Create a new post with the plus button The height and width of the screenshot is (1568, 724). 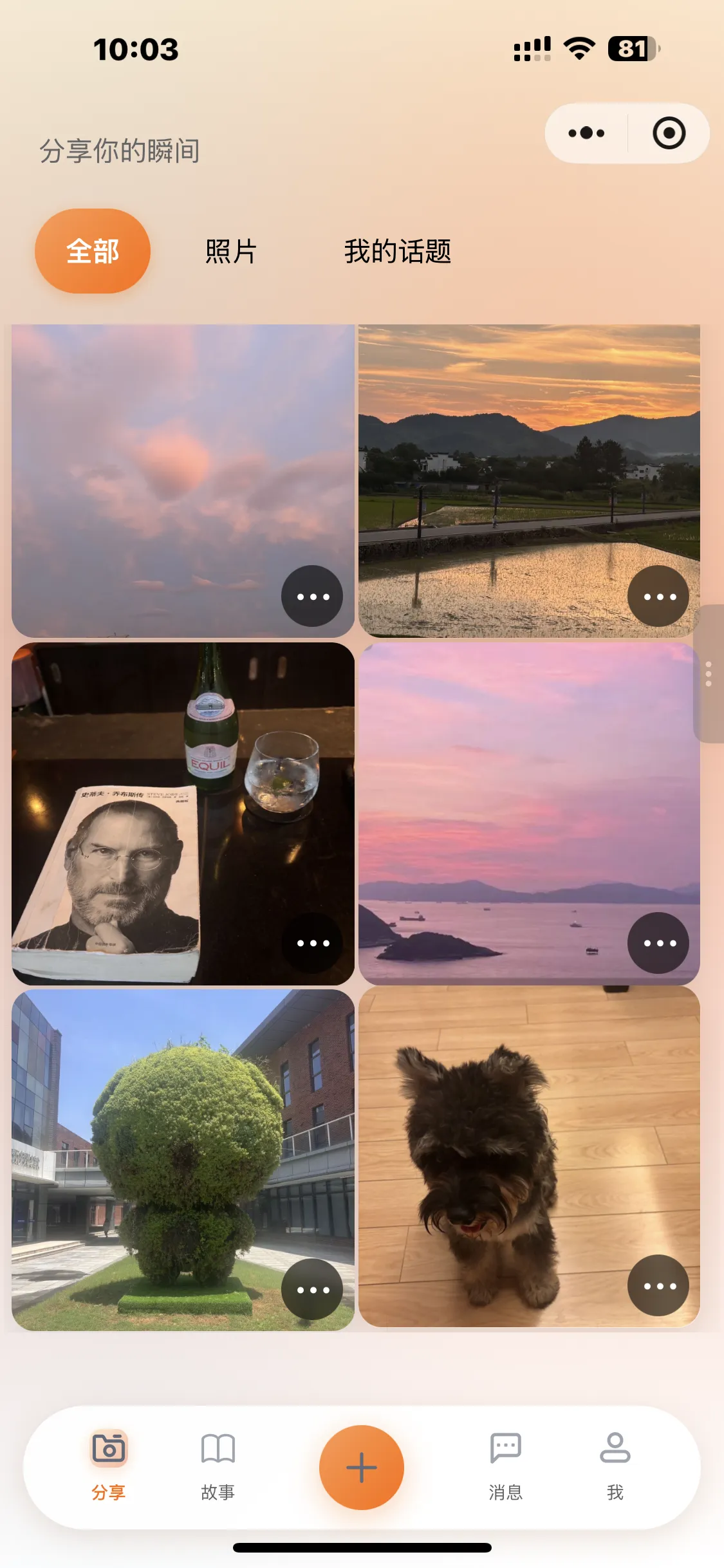tap(362, 1468)
